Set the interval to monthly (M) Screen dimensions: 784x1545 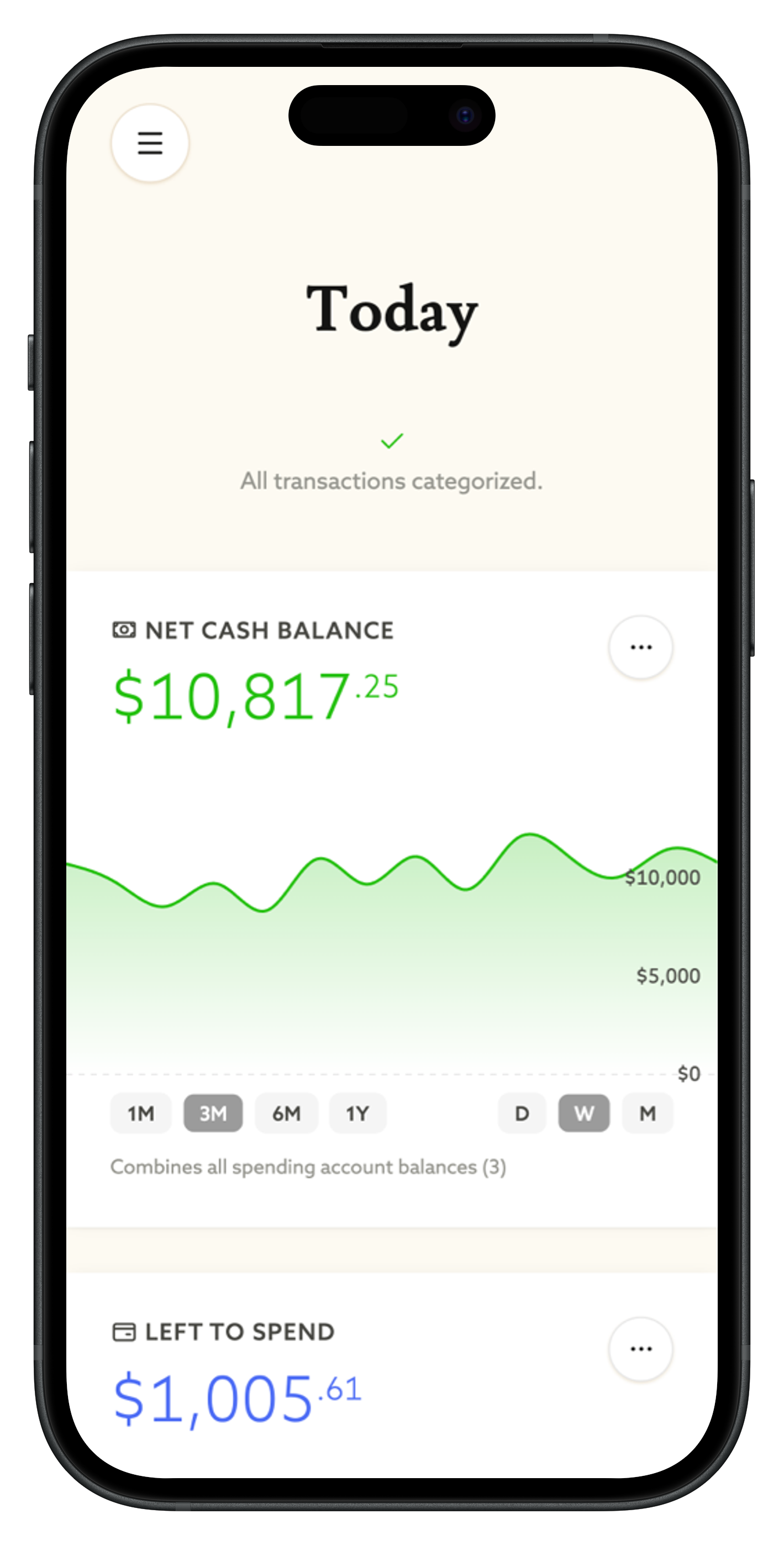pyautogui.click(x=647, y=1114)
